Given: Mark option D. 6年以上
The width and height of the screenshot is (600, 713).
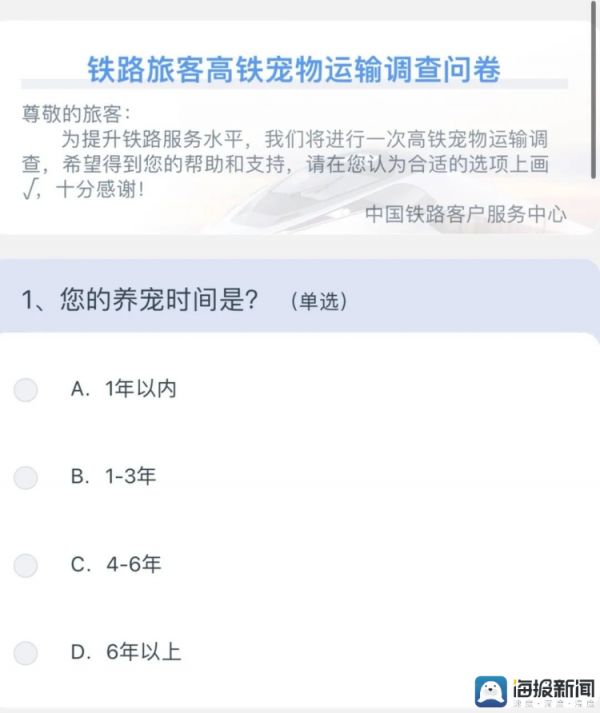Looking at the screenshot, I should click(x=26, y=653).
